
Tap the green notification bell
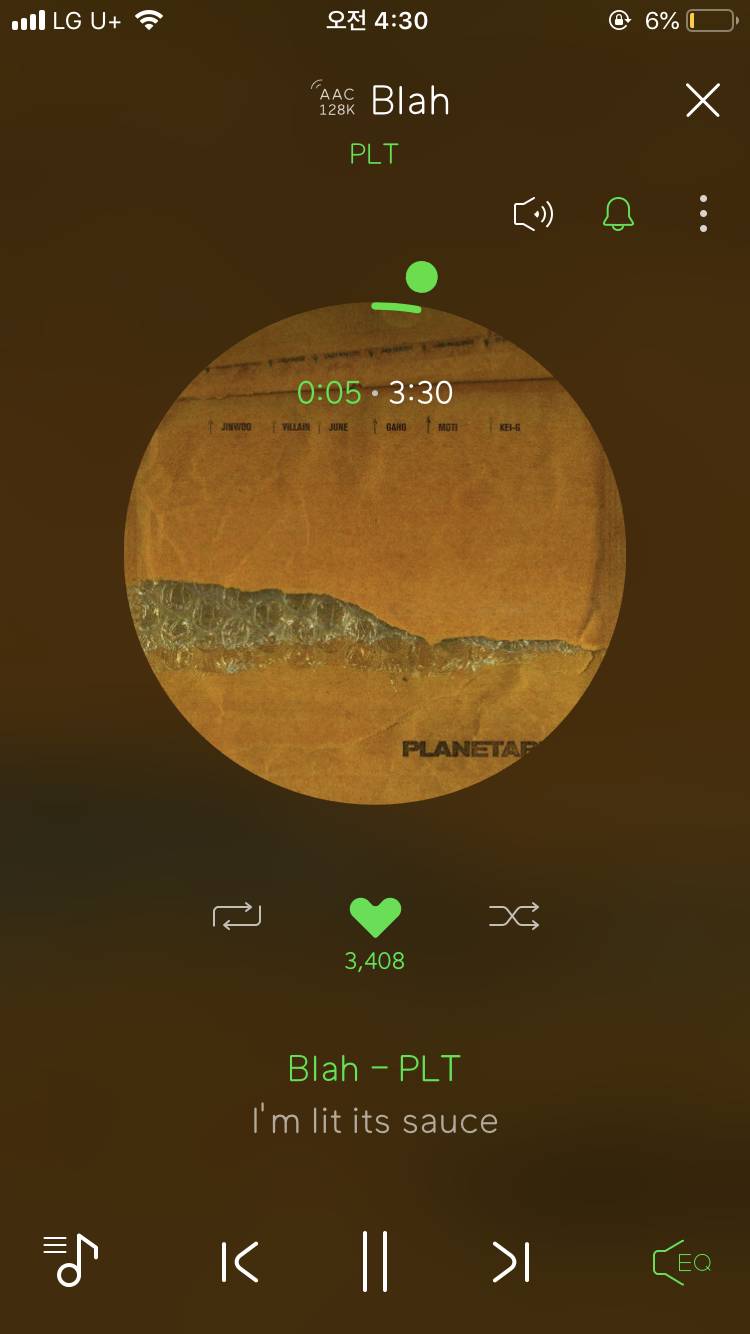[x=618, y=214]
